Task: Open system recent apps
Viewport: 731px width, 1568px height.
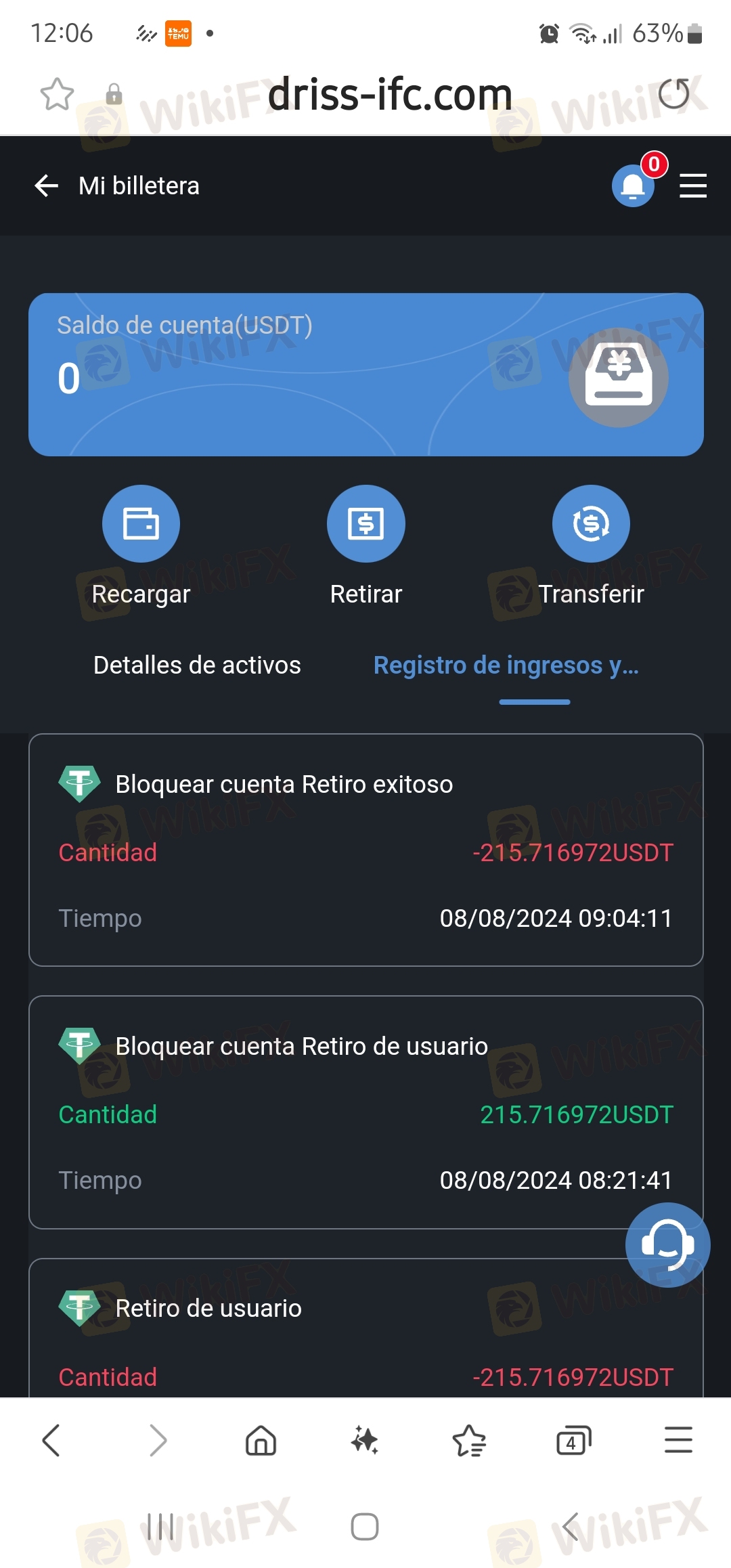Action: tap(160, 1527)
